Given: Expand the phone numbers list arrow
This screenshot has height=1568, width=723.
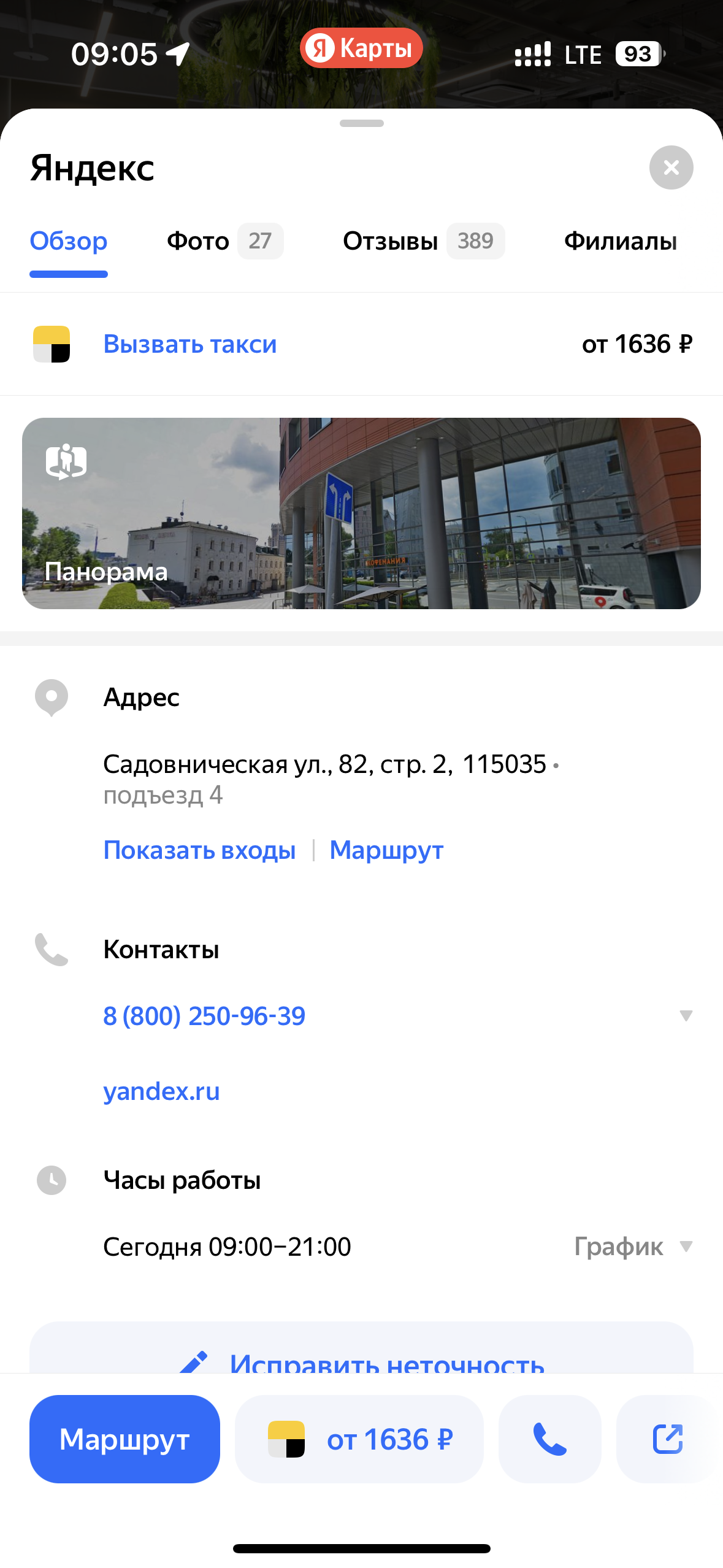Looking at the screenshot, I should coord(686,1016).
